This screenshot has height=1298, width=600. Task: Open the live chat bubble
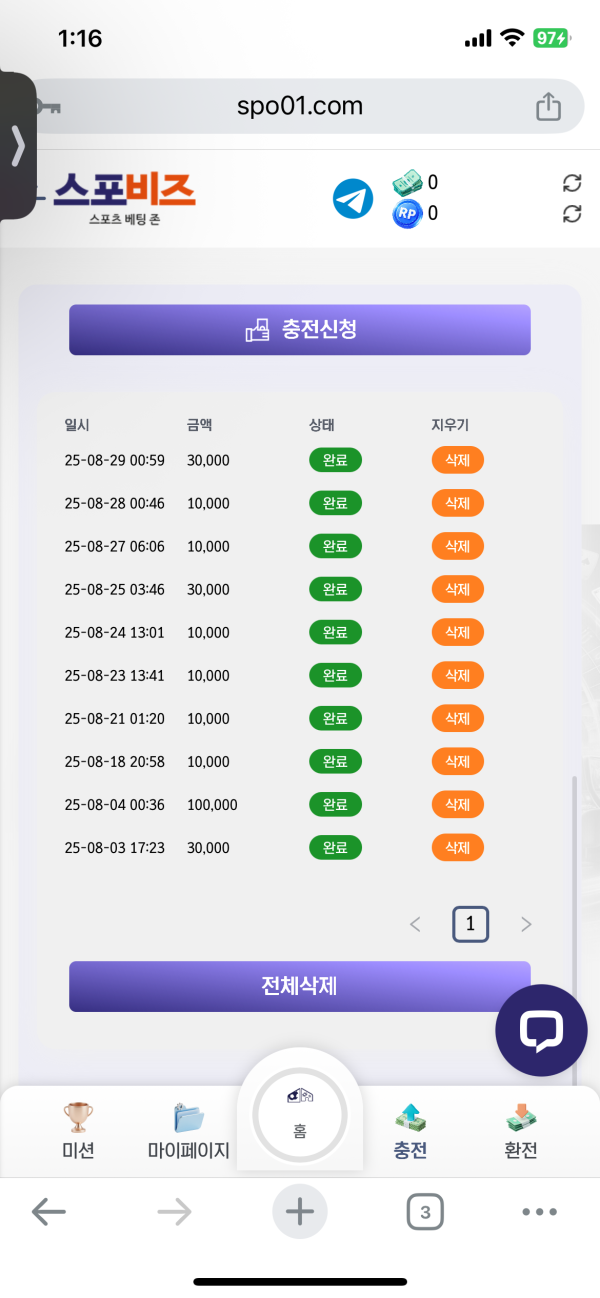[541, 1030]
